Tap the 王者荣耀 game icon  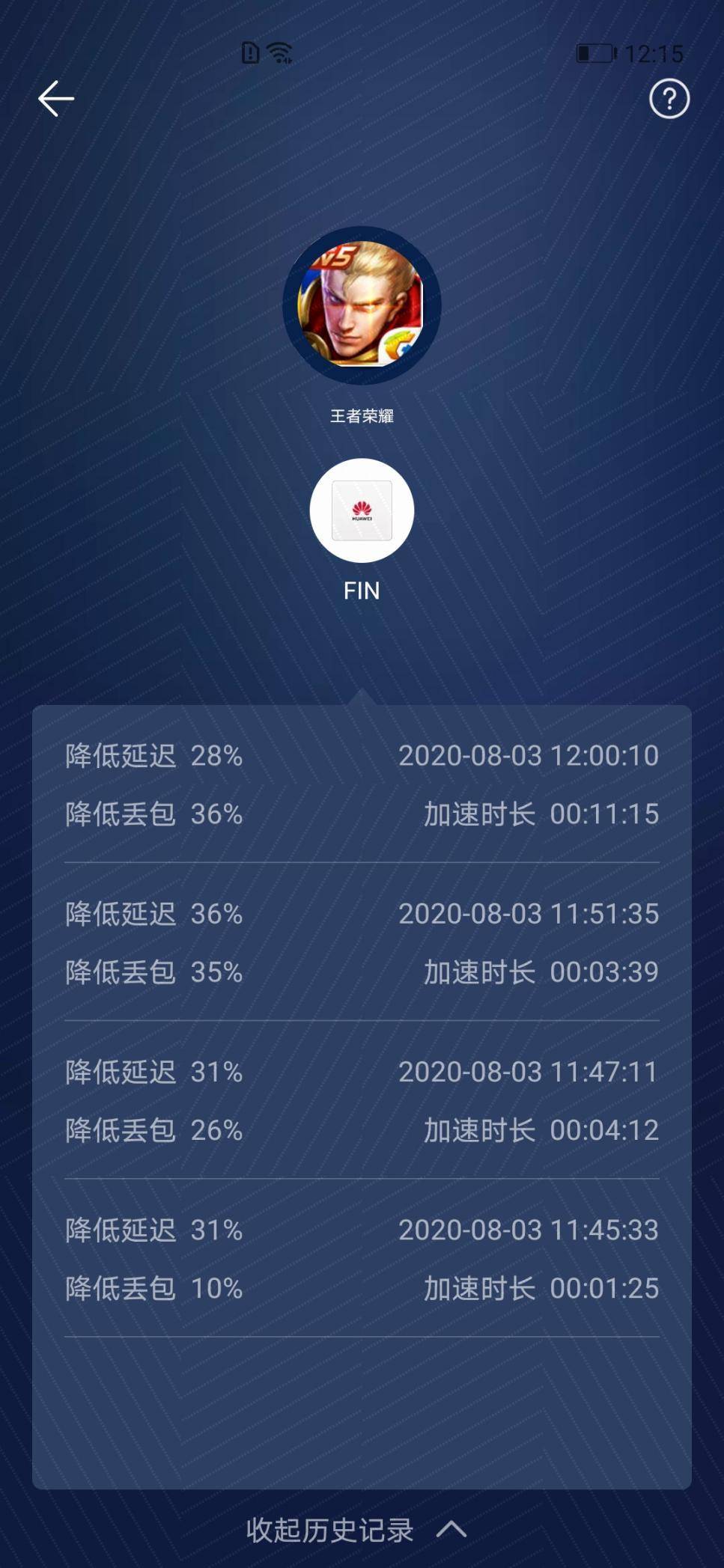coord(362,303)
